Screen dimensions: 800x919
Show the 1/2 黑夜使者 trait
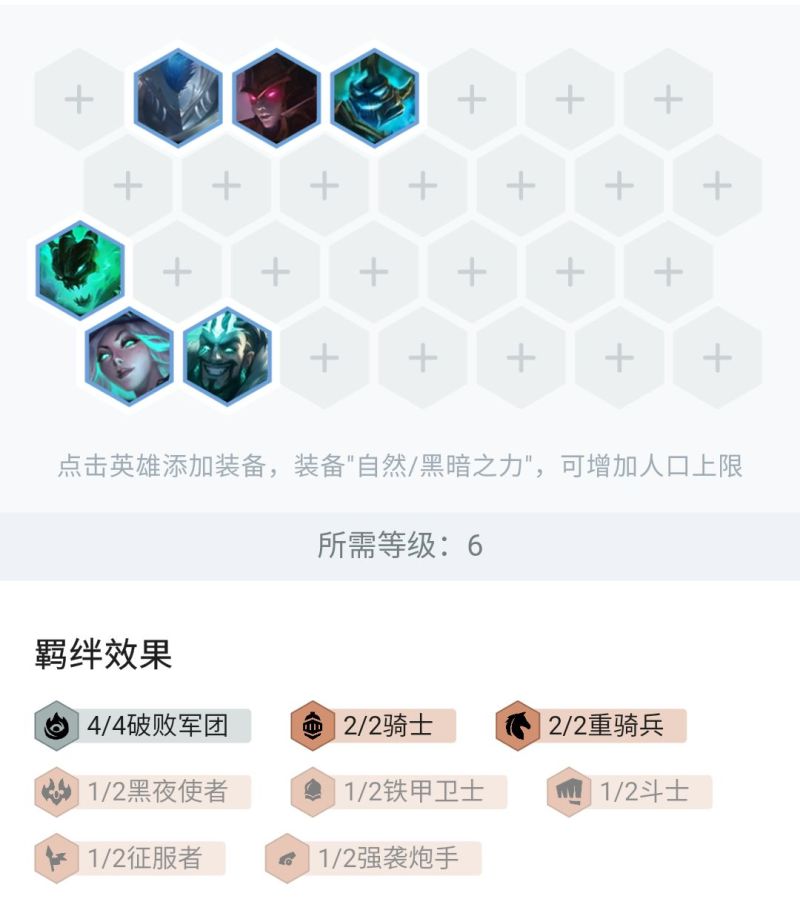tap(142, 792)
